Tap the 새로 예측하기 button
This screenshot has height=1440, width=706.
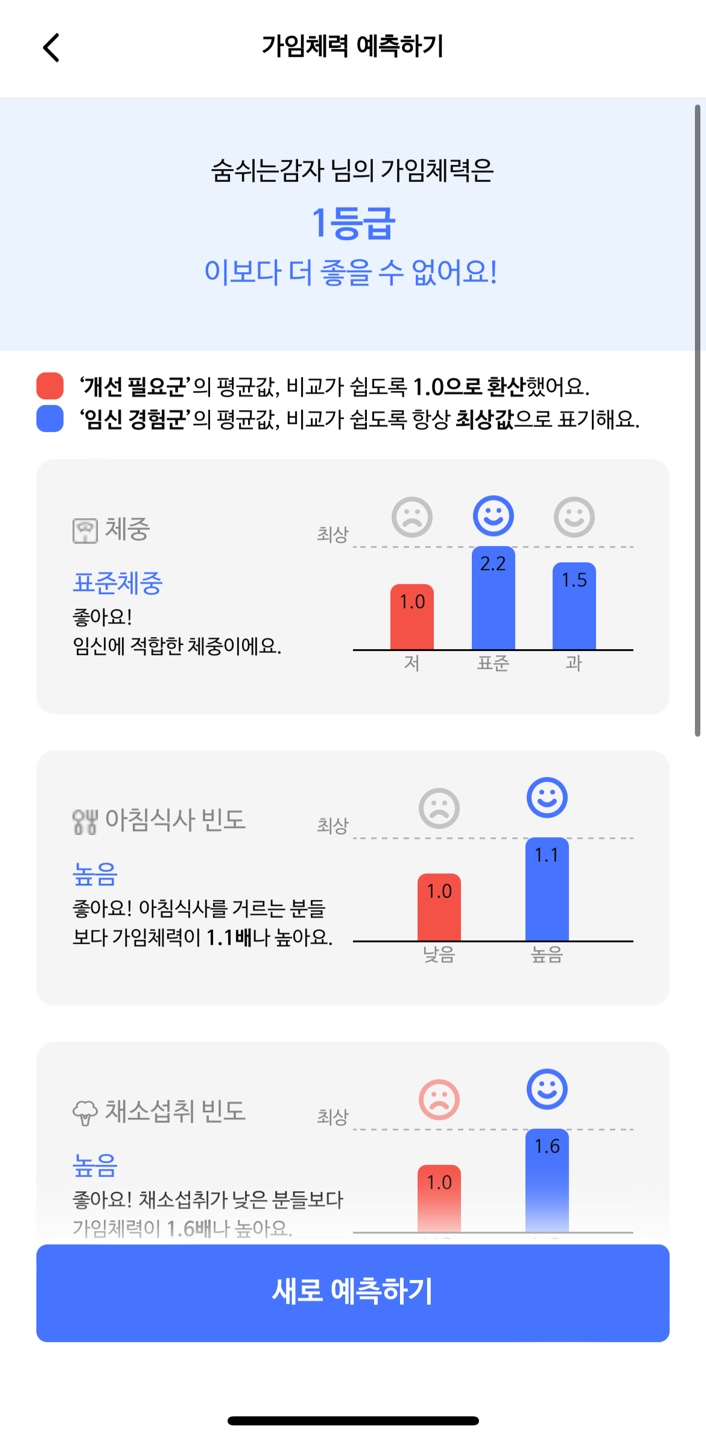point(352,1292)
